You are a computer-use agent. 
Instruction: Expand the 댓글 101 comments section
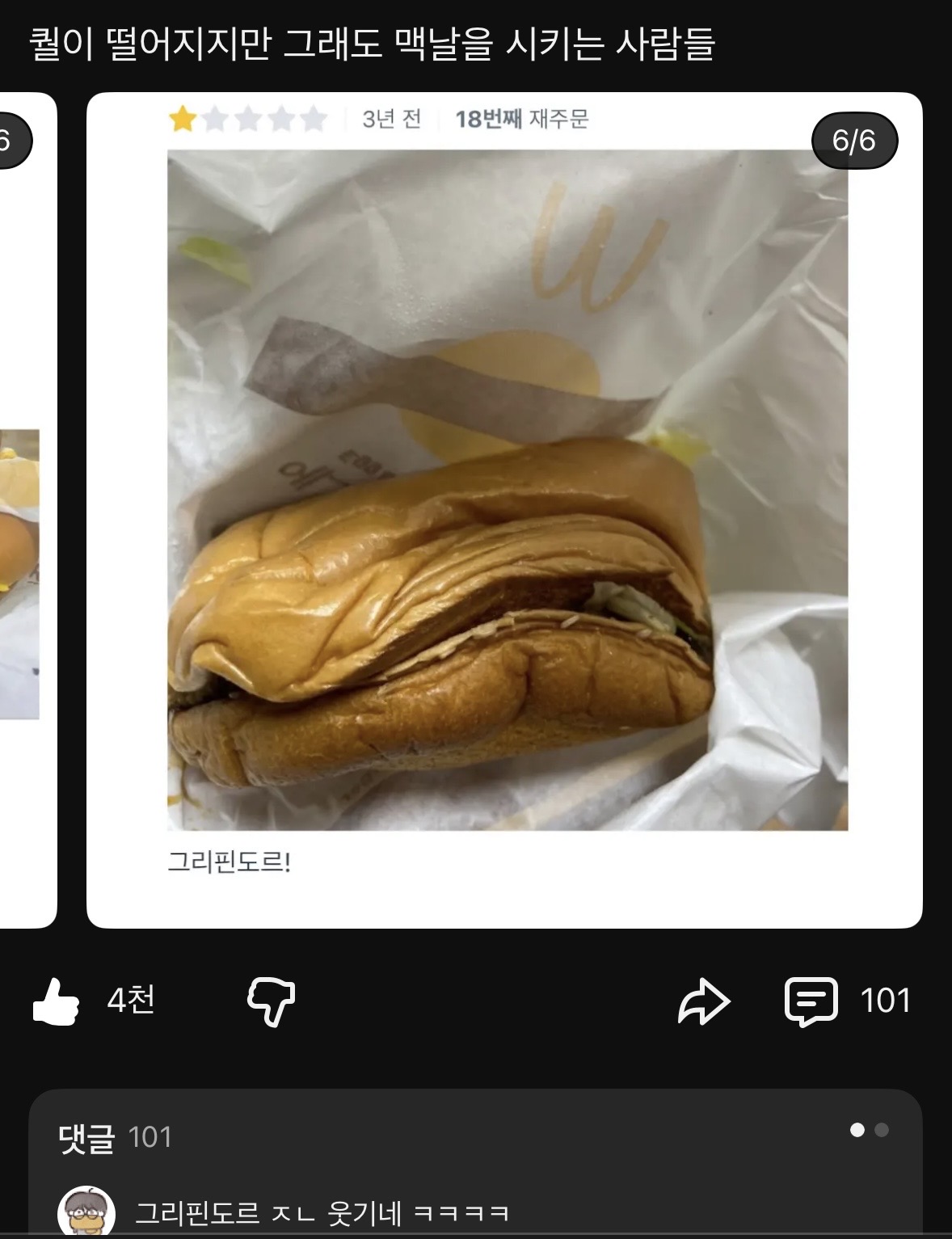[x=115, y=1137]
